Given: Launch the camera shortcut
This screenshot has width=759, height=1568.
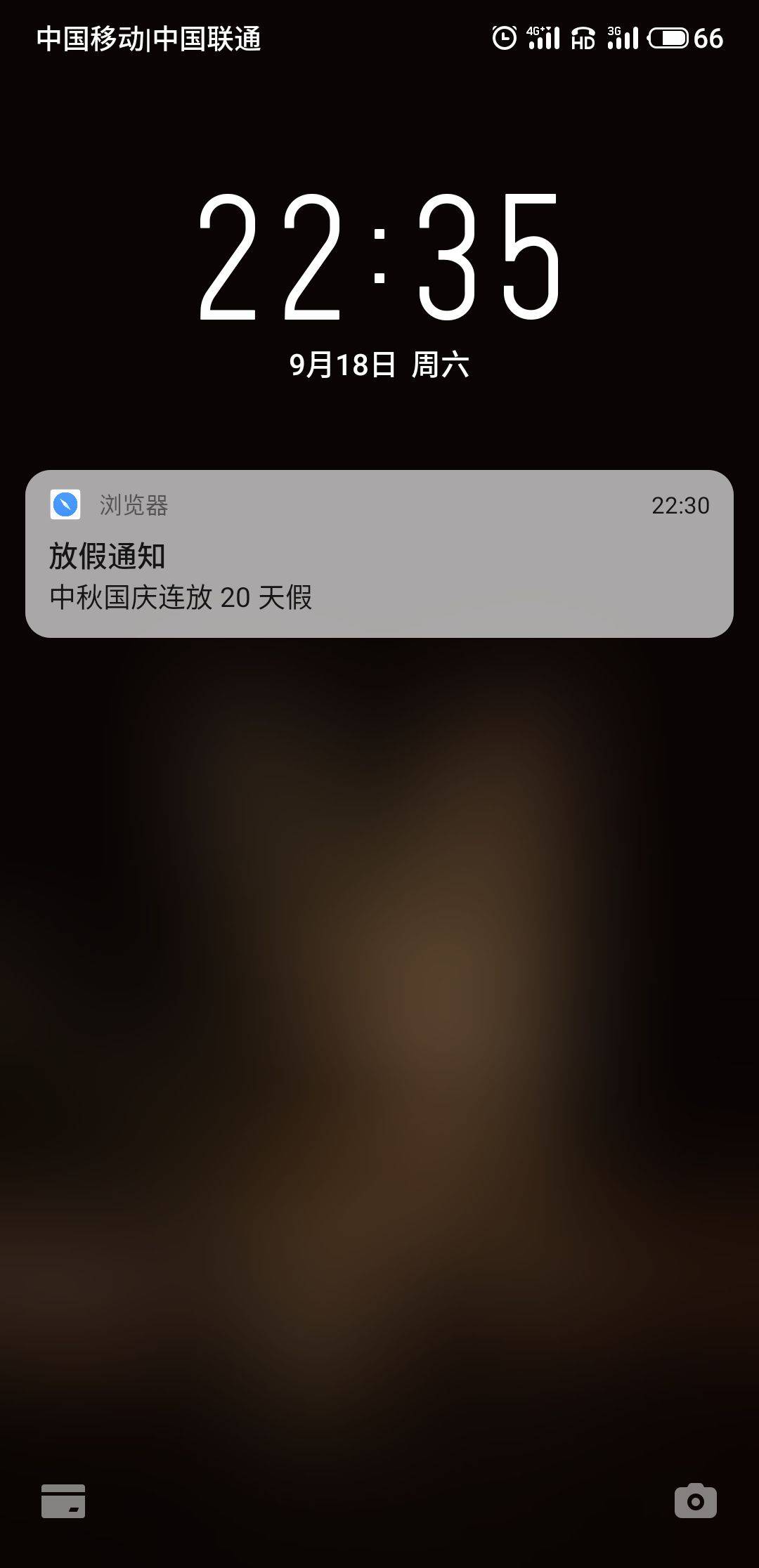Looking at the screenshot, I should pos(695,1501).
